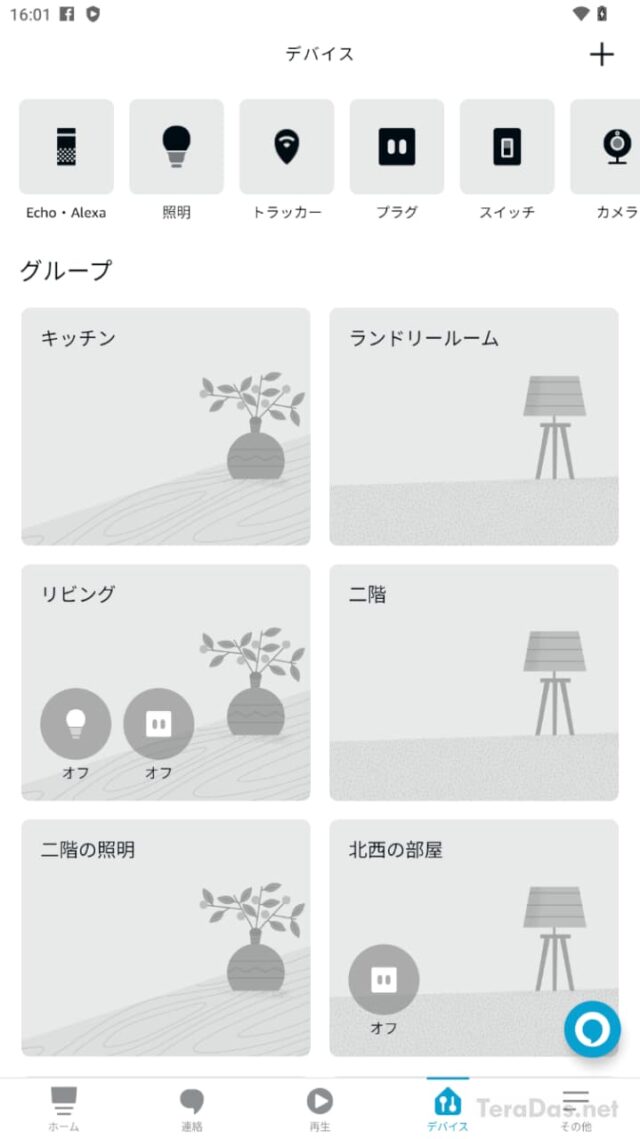This screenshot has width=640, height=1139.
Task: Open the トラッカー device category
Action: (286, 147)
